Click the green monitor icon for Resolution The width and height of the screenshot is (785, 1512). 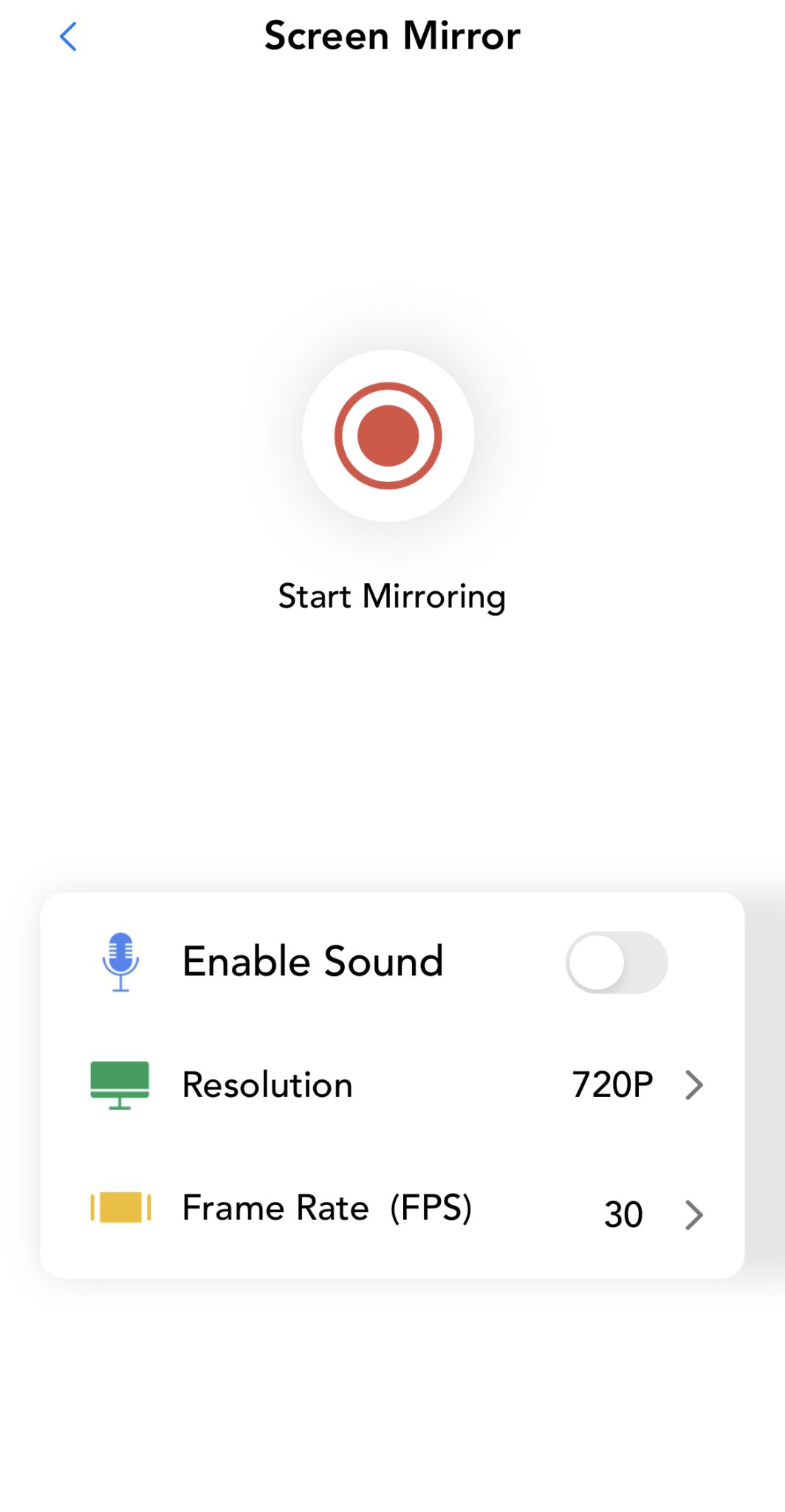click(x=120, y=1085)
